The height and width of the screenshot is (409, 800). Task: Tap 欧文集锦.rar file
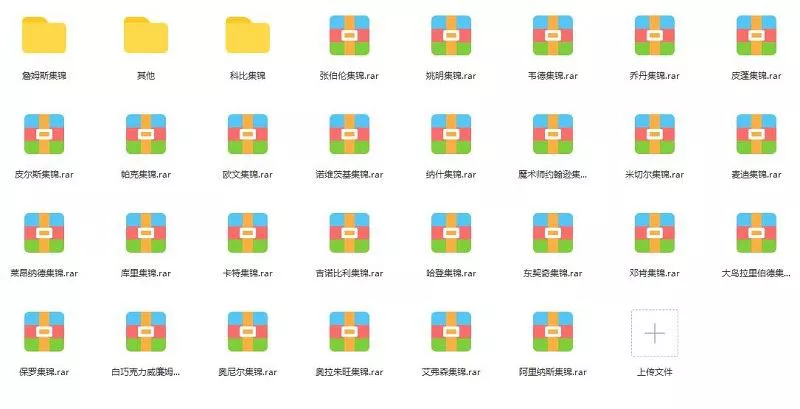point(247,135)
